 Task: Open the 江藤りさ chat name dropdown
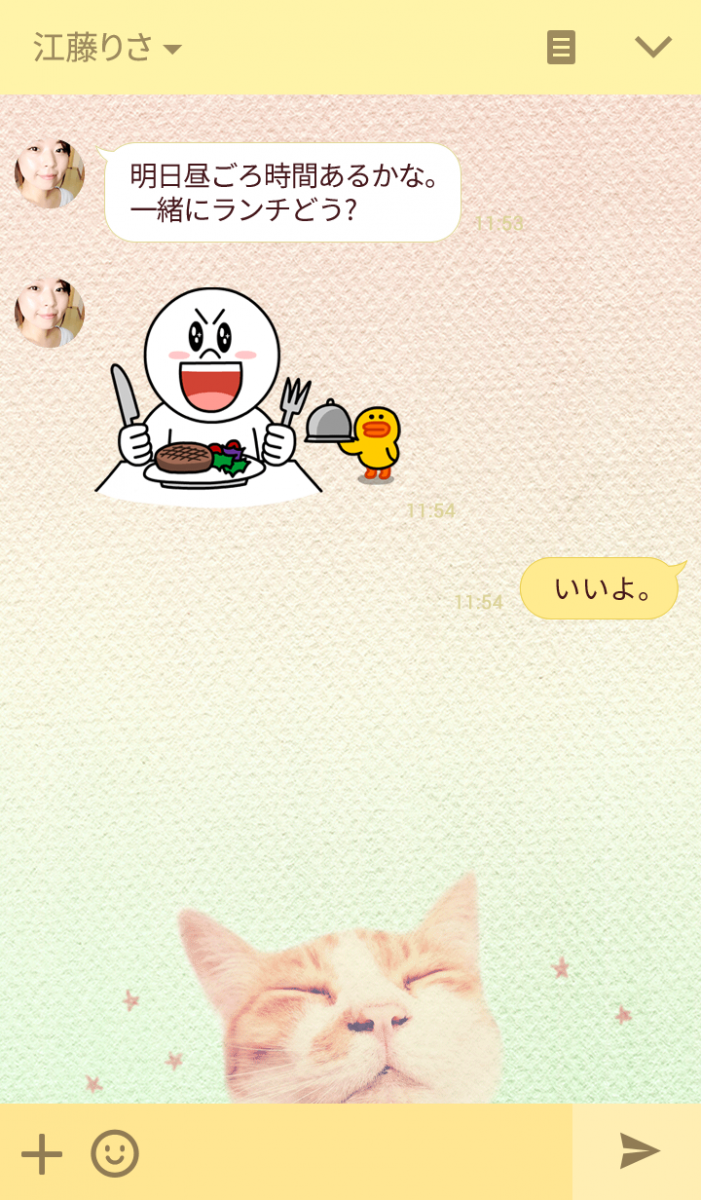click(108, 48)
